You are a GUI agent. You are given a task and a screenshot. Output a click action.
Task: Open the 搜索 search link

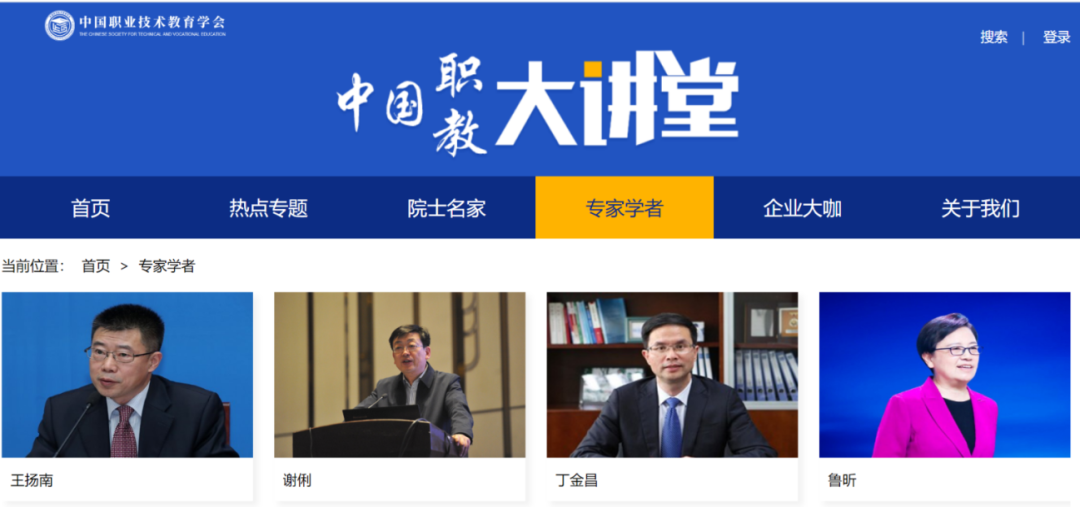(993, 37)
